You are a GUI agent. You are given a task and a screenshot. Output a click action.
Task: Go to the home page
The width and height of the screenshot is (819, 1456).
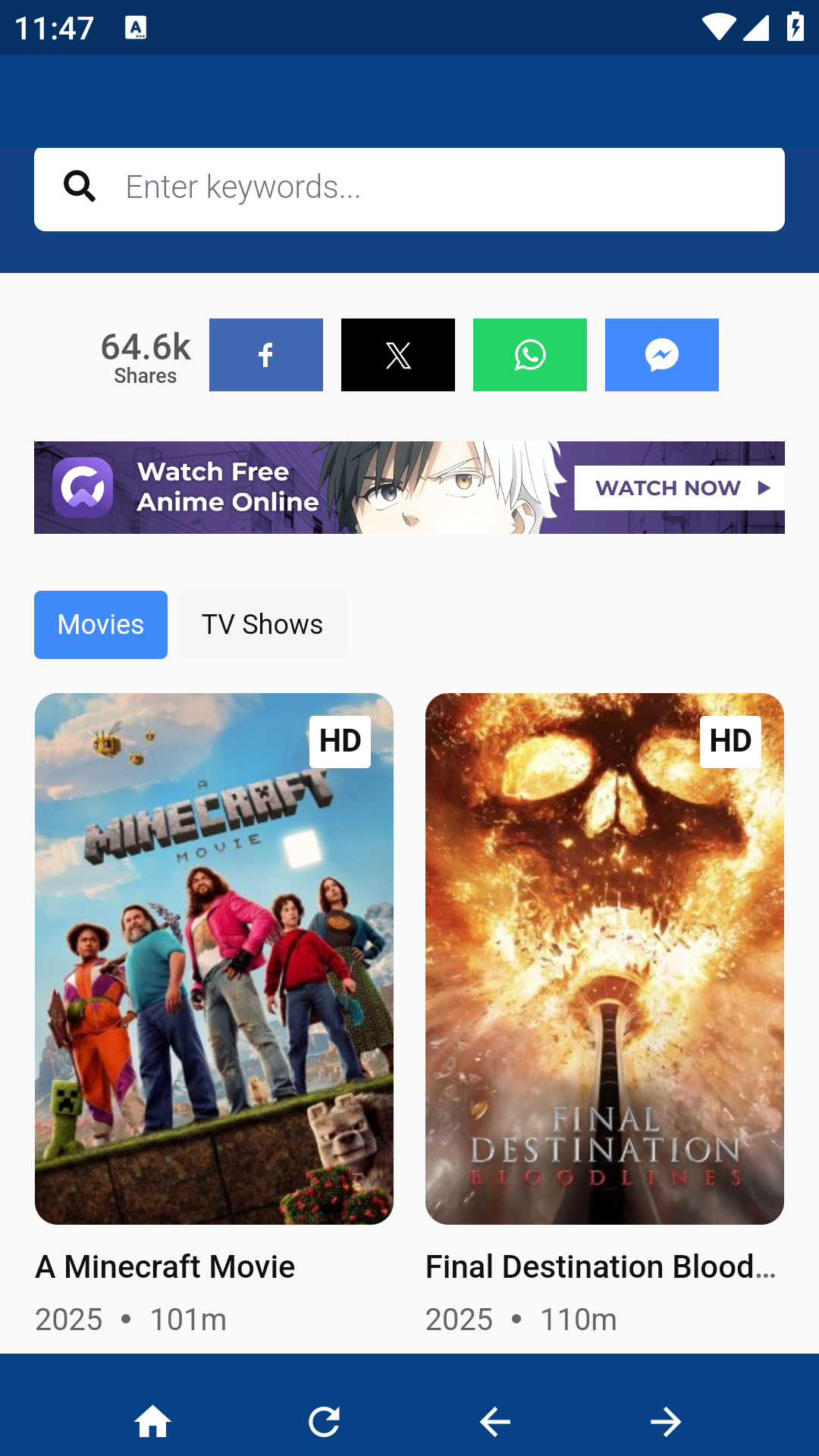[x=153, y=1422]
